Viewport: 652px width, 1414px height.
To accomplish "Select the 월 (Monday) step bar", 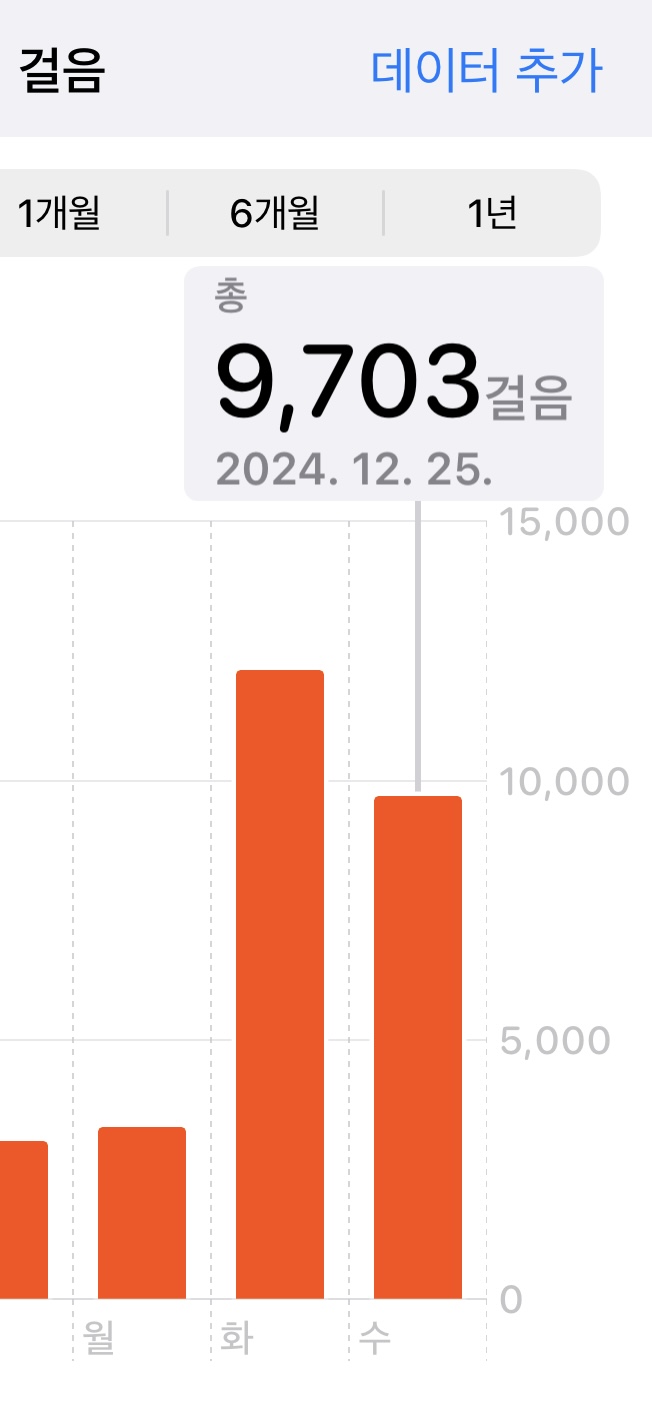I will [x=142, y=1212].
